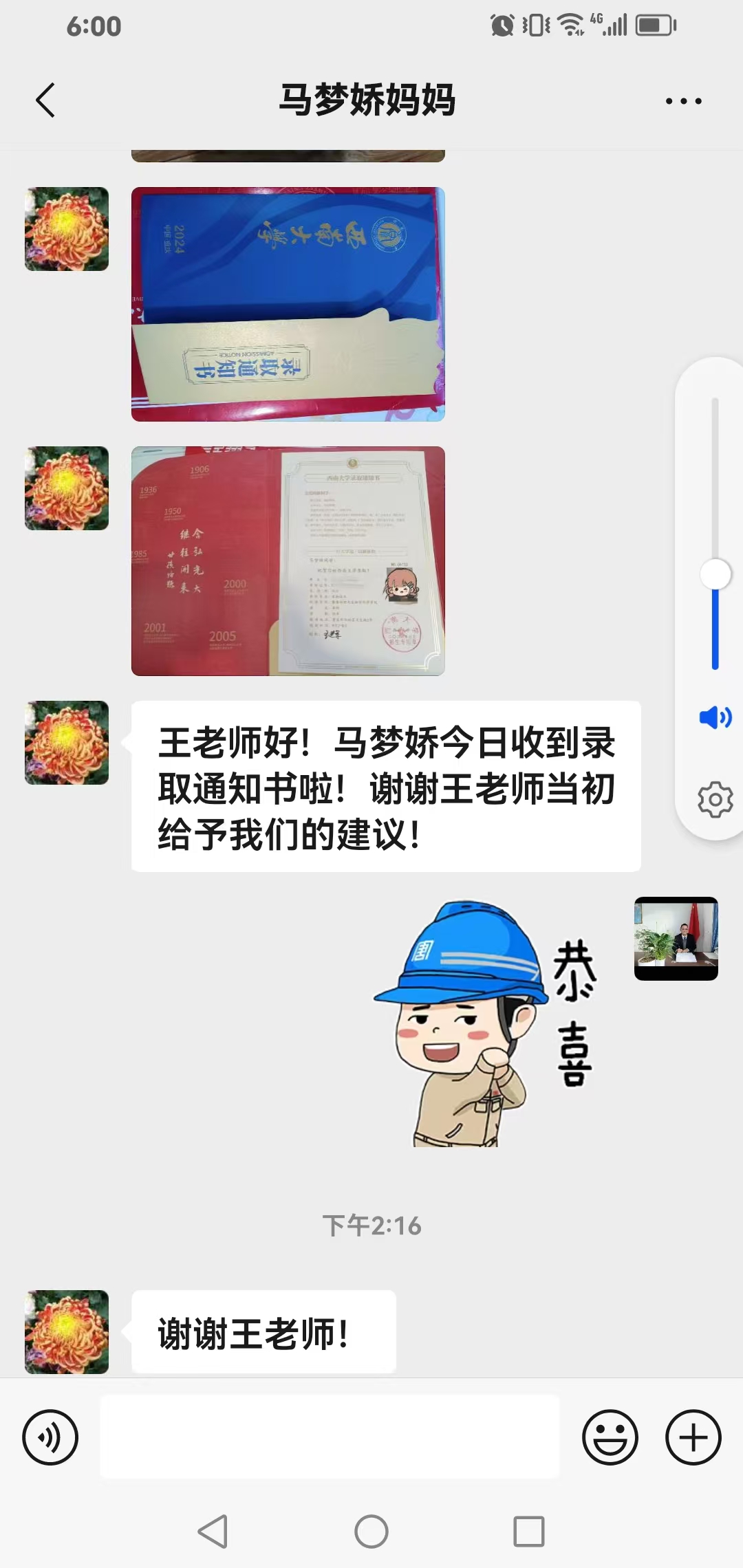Go back from the chat

tap(45, 100)
